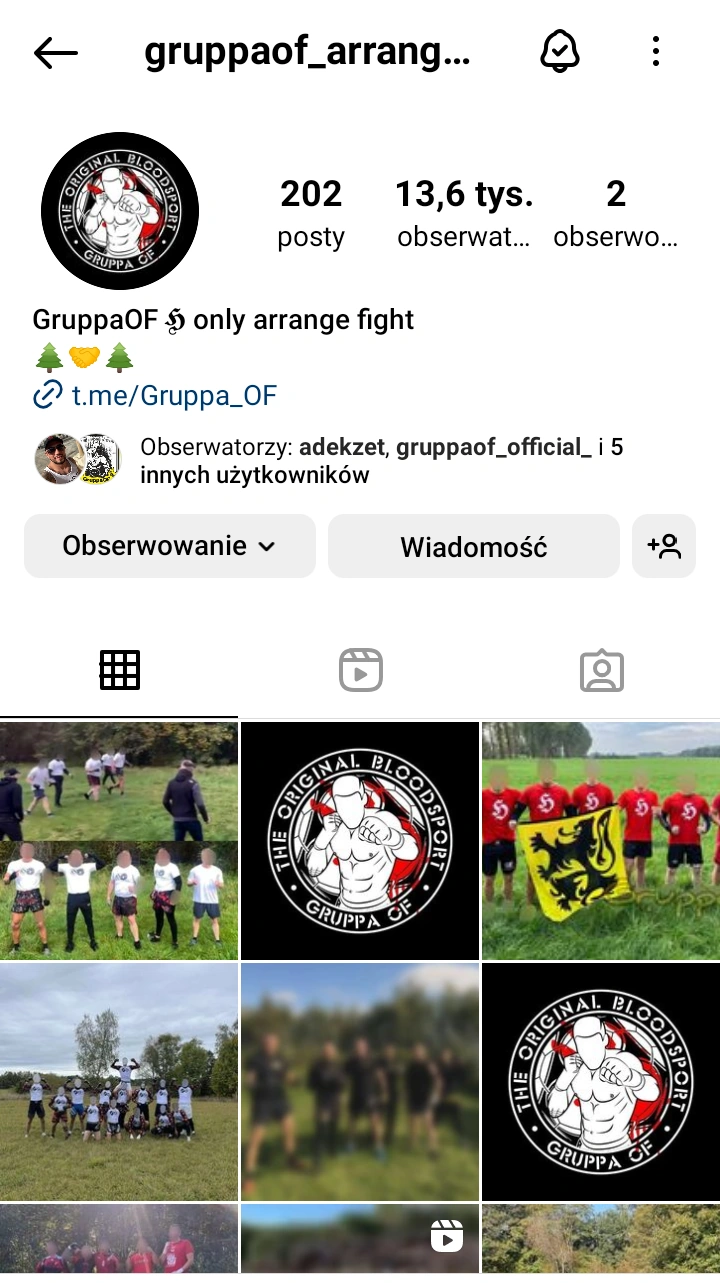Open notifications via the bell icon
This screenshot has width=720, height=1283.
(559, 52)
